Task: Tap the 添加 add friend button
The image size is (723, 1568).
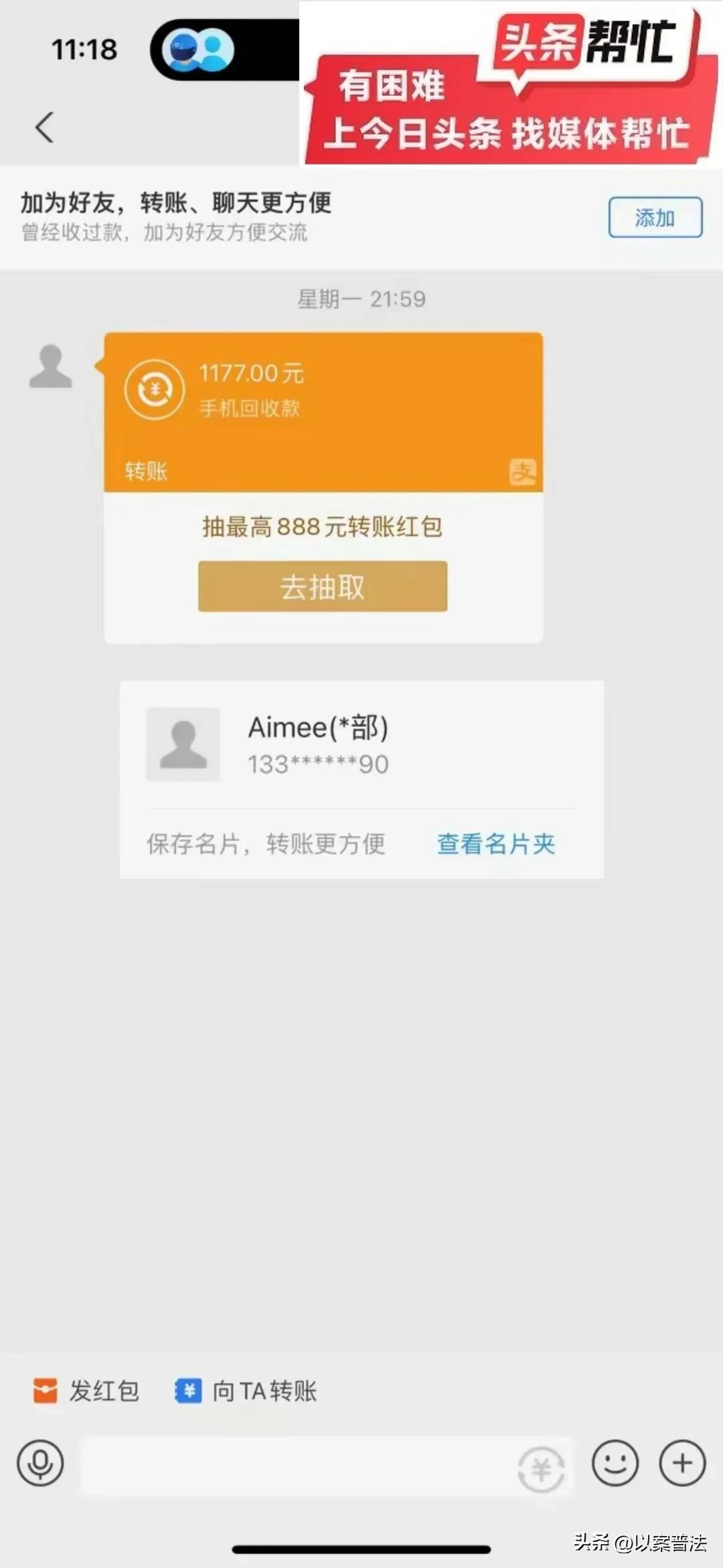Action: (654, 218)
